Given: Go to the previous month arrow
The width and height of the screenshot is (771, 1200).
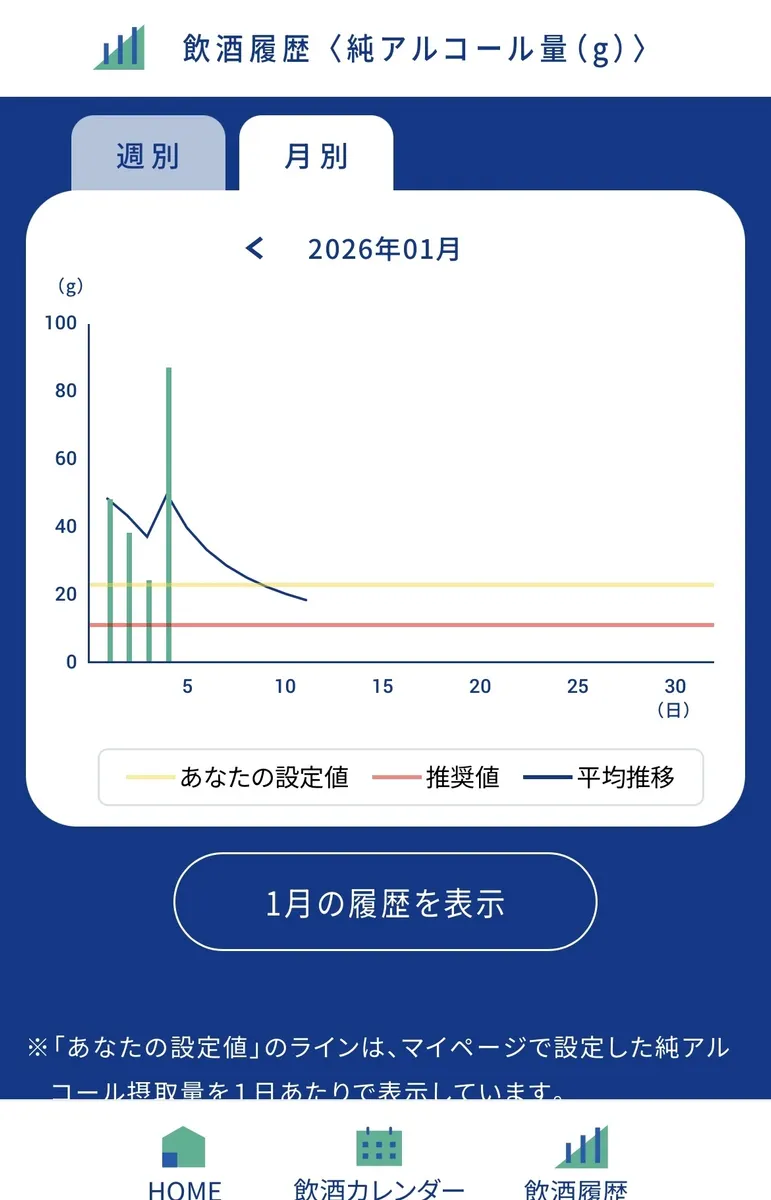Looking at the screenshot, I should (255, 248).
